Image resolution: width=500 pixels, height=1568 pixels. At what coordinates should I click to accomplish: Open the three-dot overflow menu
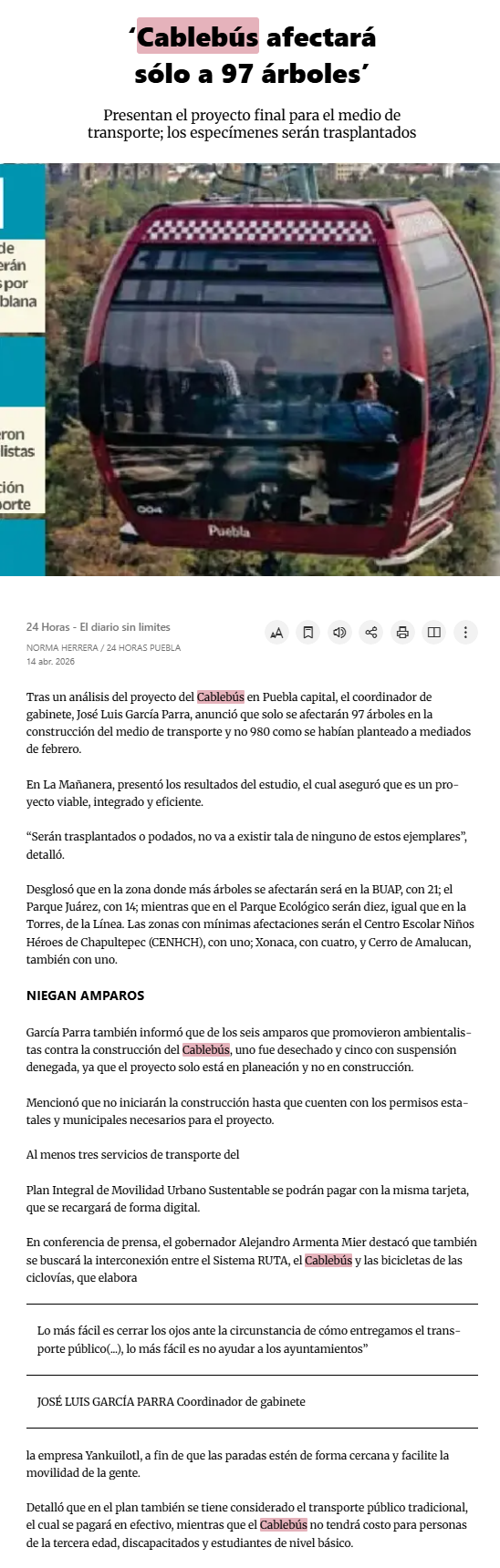pyautogui.click(x=465, y=632)
